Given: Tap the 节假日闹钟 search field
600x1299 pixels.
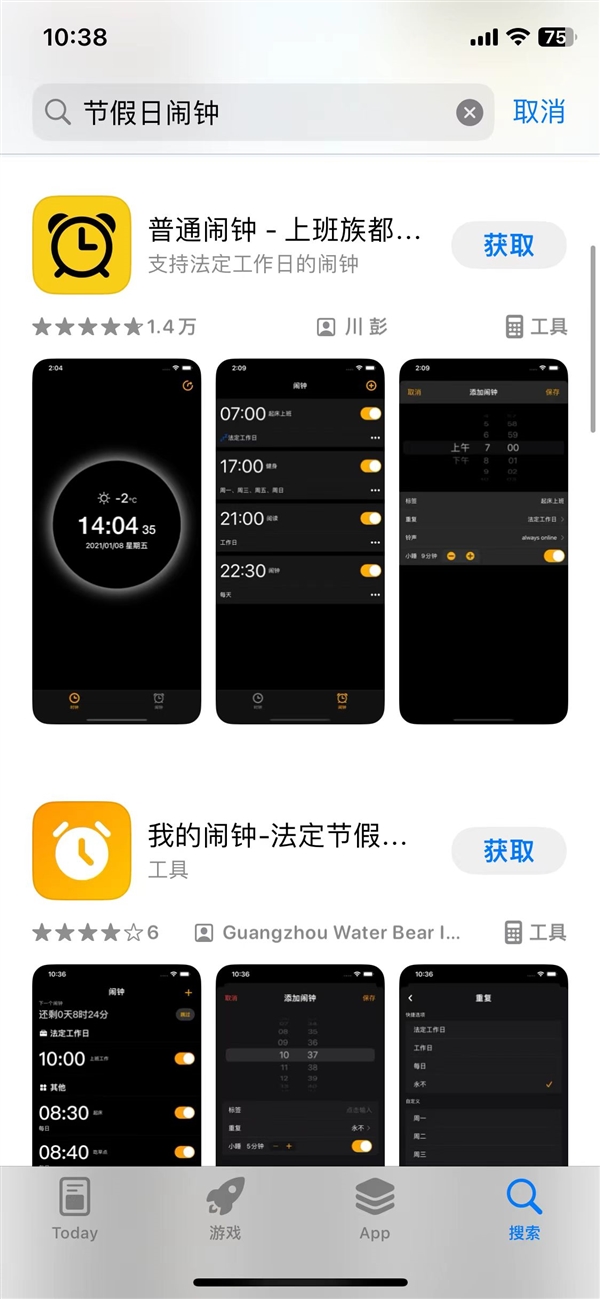Looking at the screenshot, I should point(250,112).
